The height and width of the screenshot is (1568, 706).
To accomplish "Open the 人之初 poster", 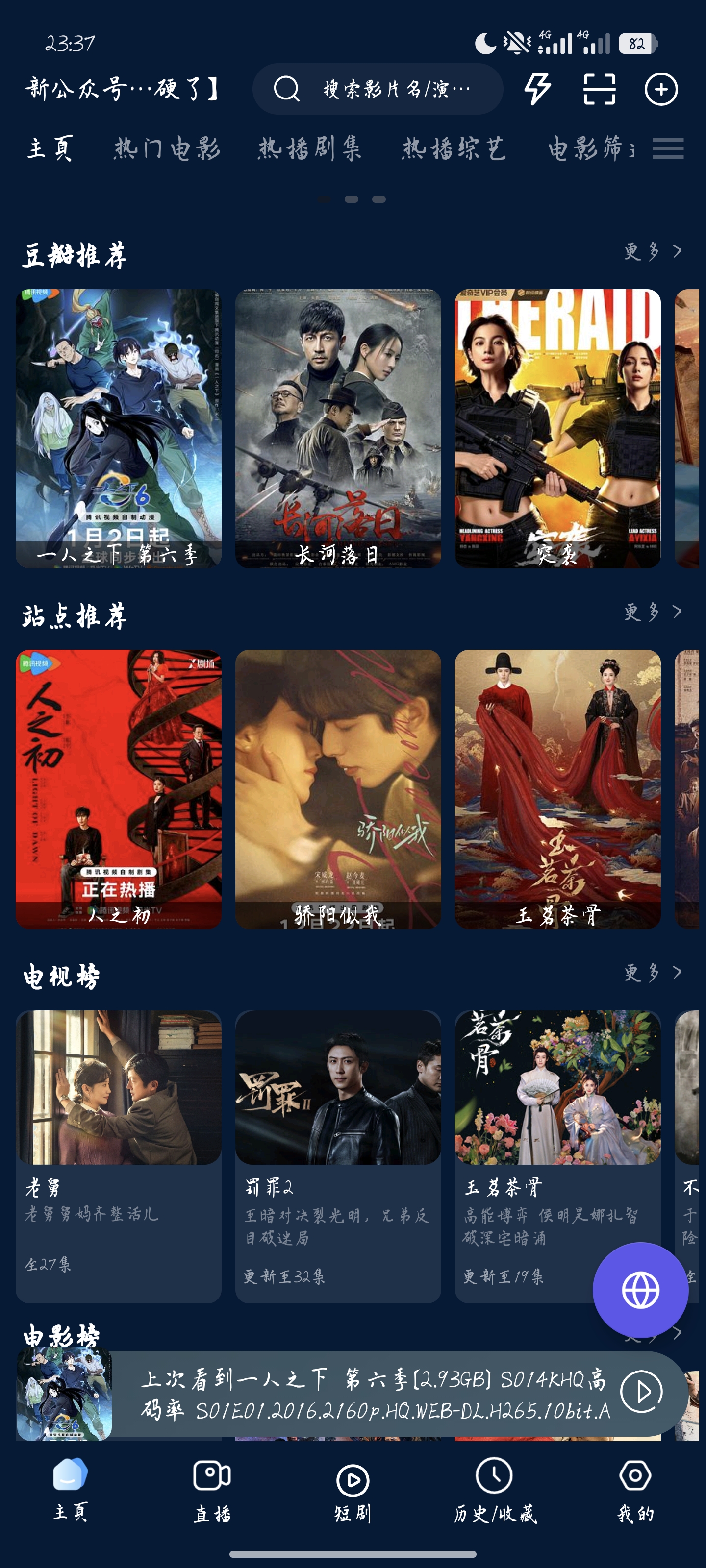I will [119, 788].
